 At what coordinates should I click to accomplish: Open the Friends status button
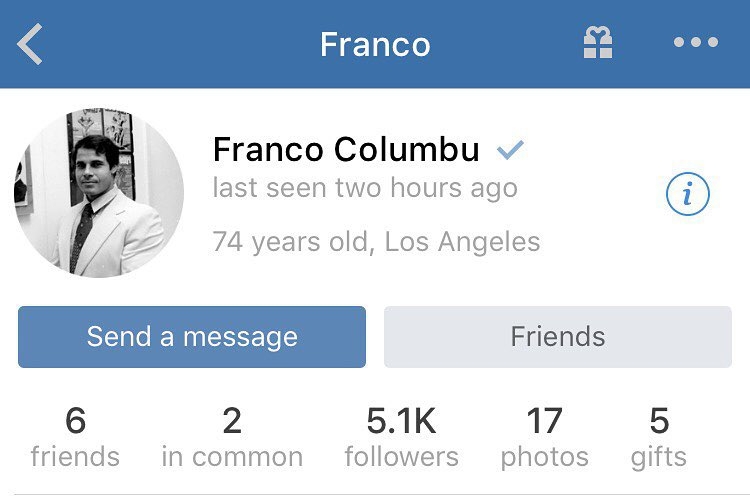tap(557, 337)
